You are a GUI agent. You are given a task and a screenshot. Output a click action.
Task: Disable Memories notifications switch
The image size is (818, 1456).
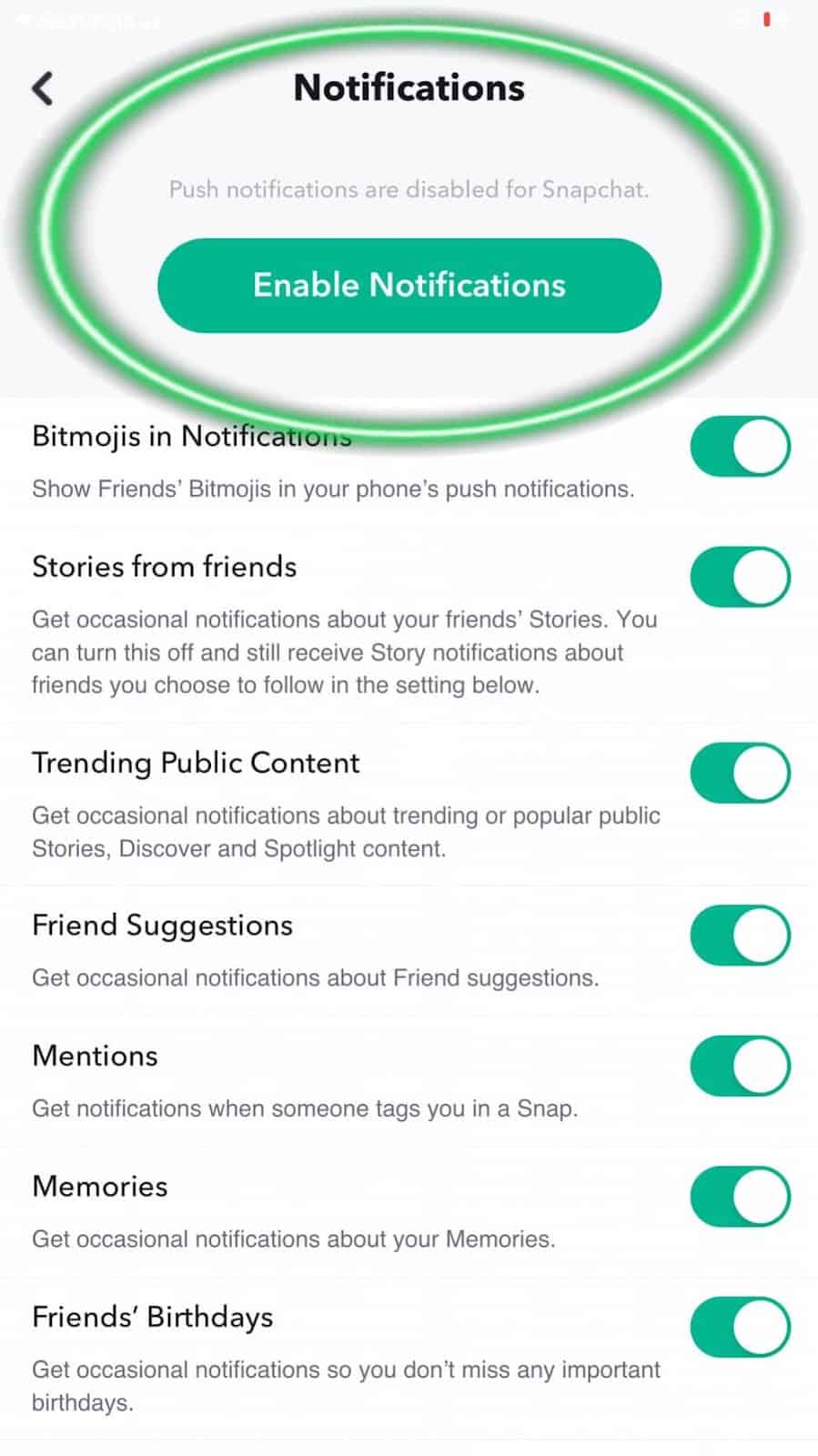(x=739, y=1196)
